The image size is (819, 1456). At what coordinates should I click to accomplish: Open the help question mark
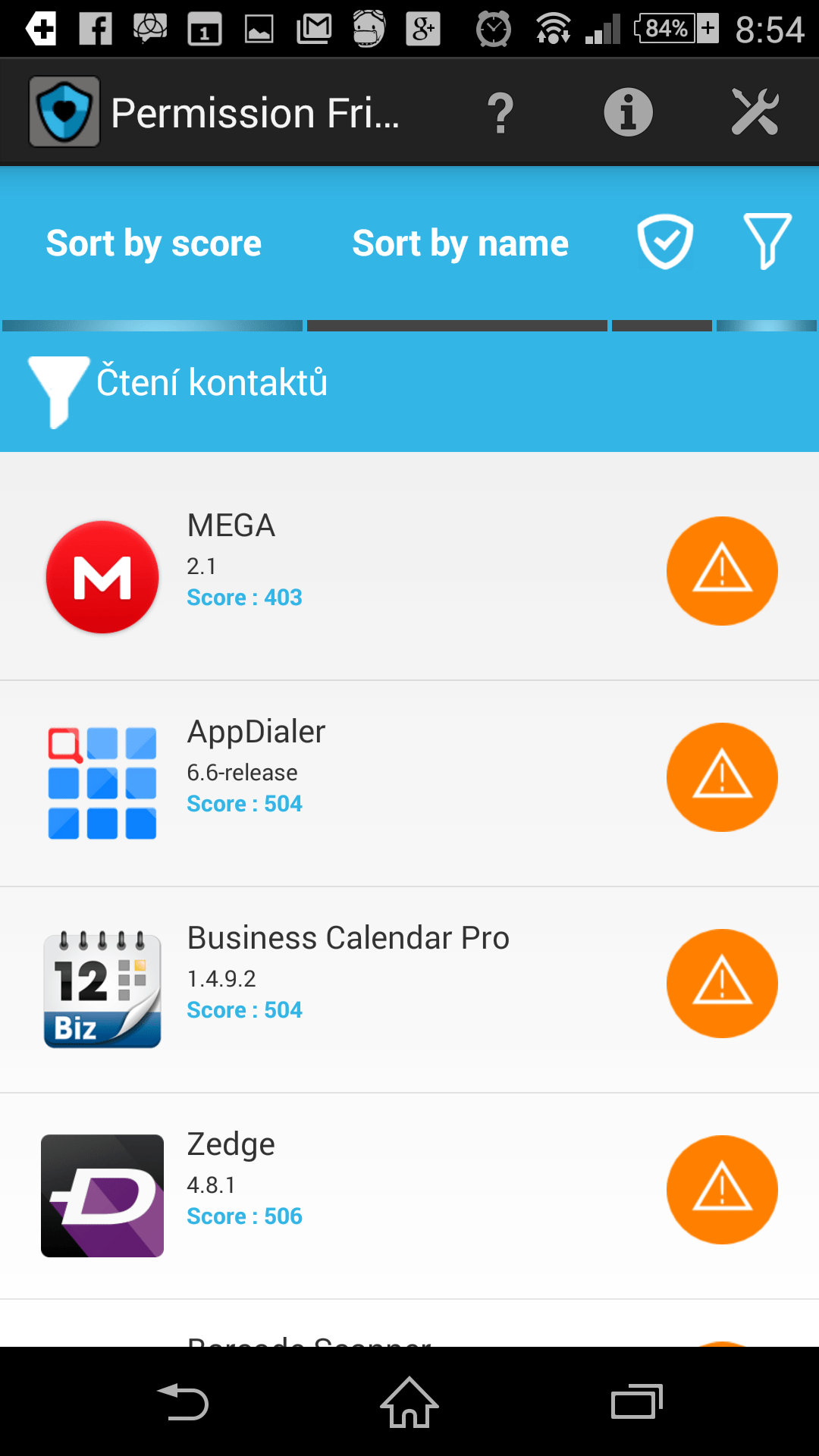pyautogui.click(x=500, y=113)
